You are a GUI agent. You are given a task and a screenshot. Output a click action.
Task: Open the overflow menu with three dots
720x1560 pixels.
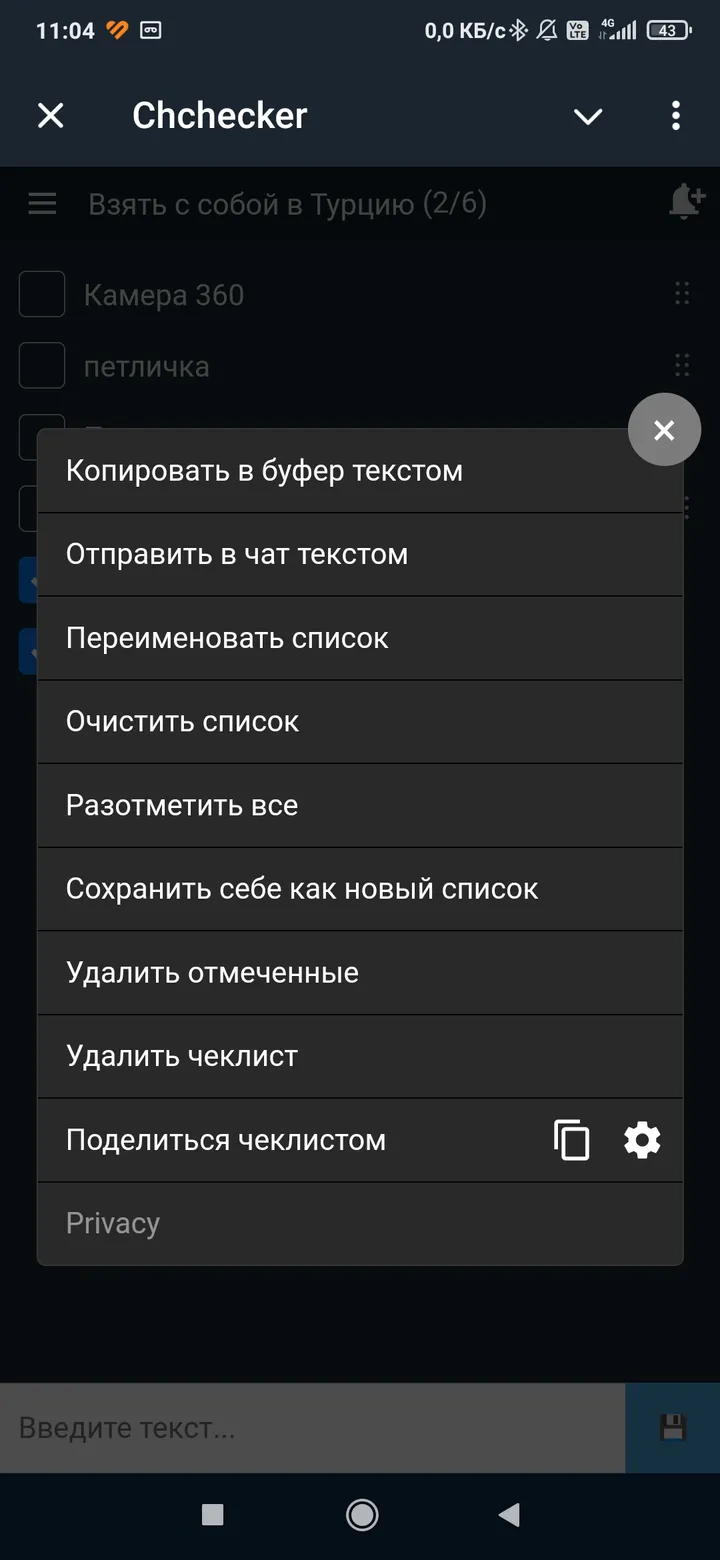pyautogui.click(x=676, y=115)
